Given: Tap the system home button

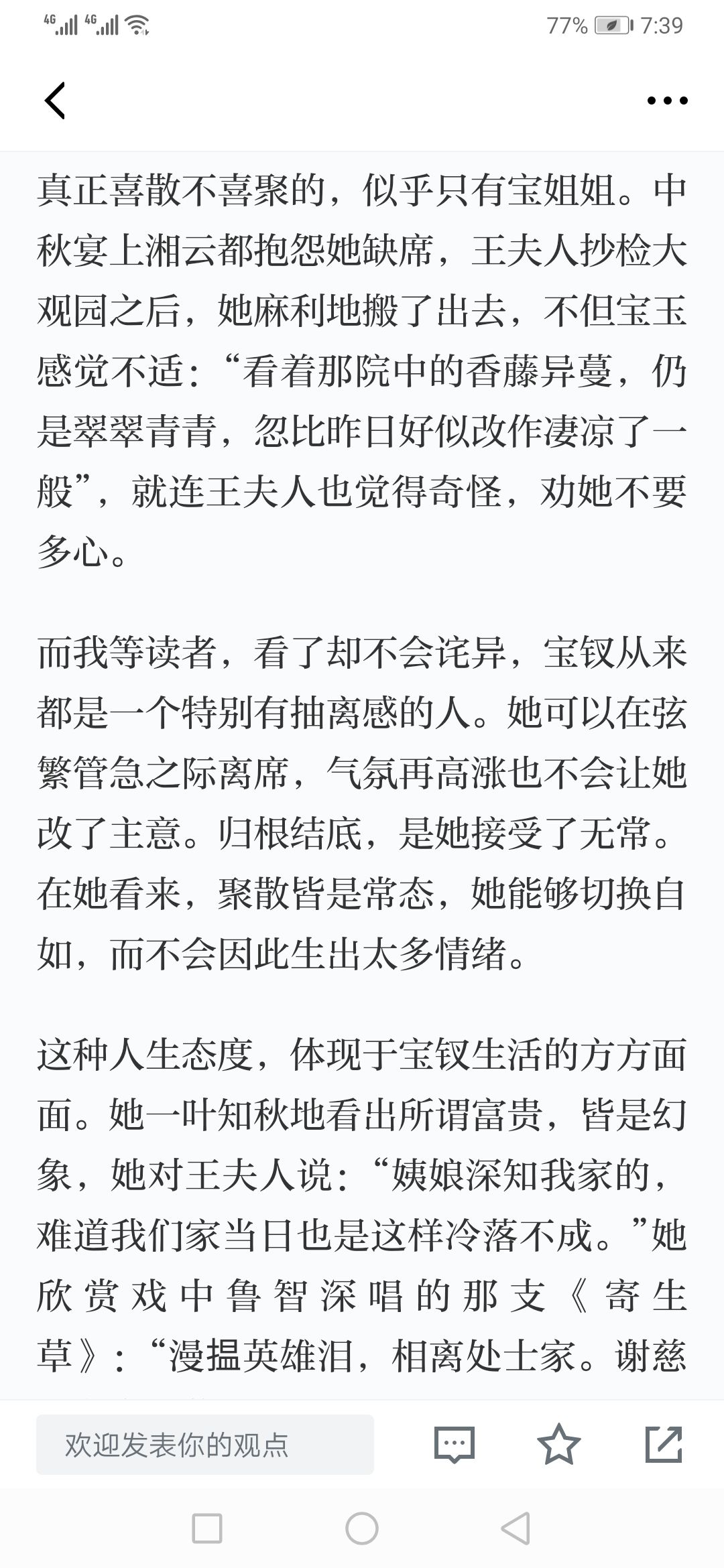Looking at the screenshot, I should pos(362,1528).
